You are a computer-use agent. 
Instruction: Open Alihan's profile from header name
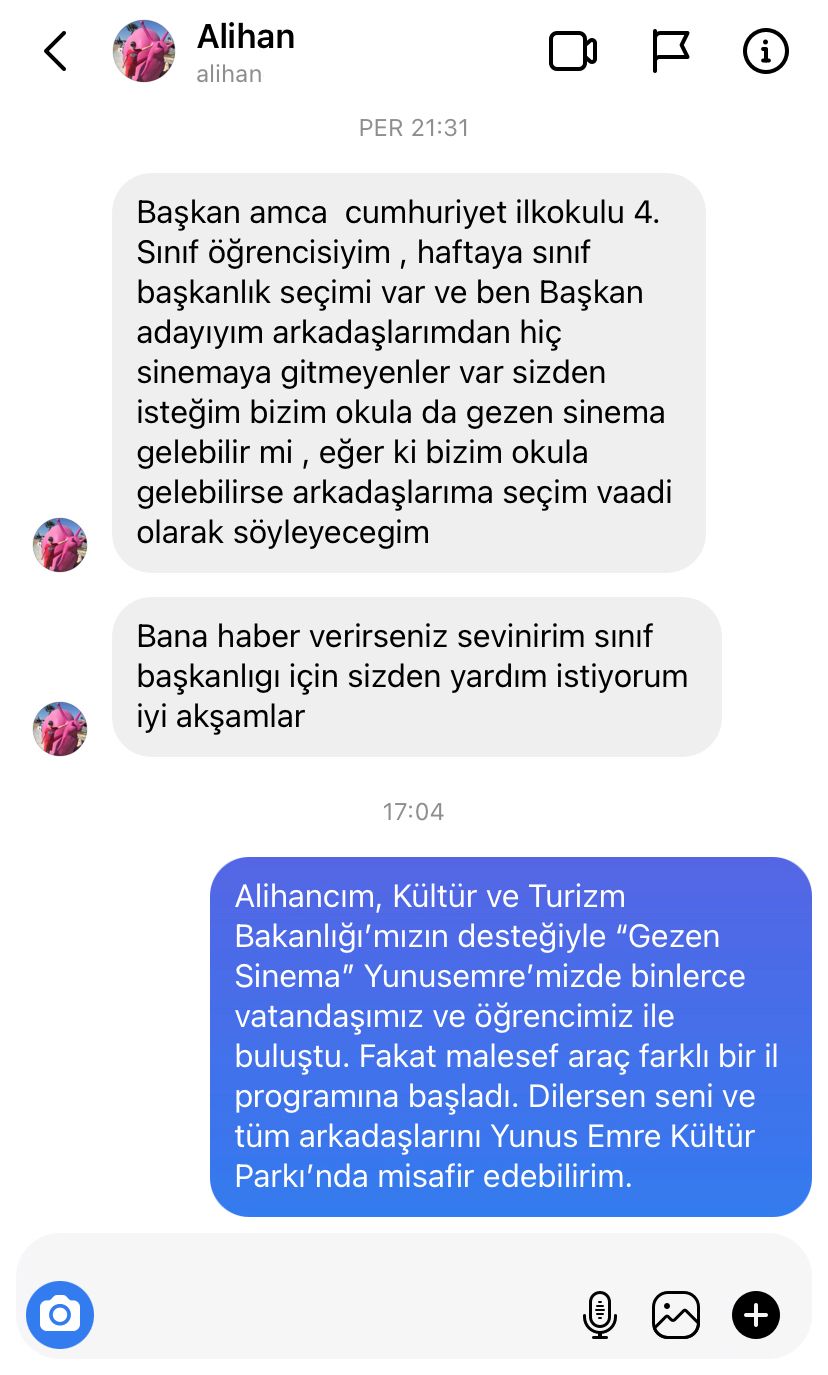click(x=246, y=37)
